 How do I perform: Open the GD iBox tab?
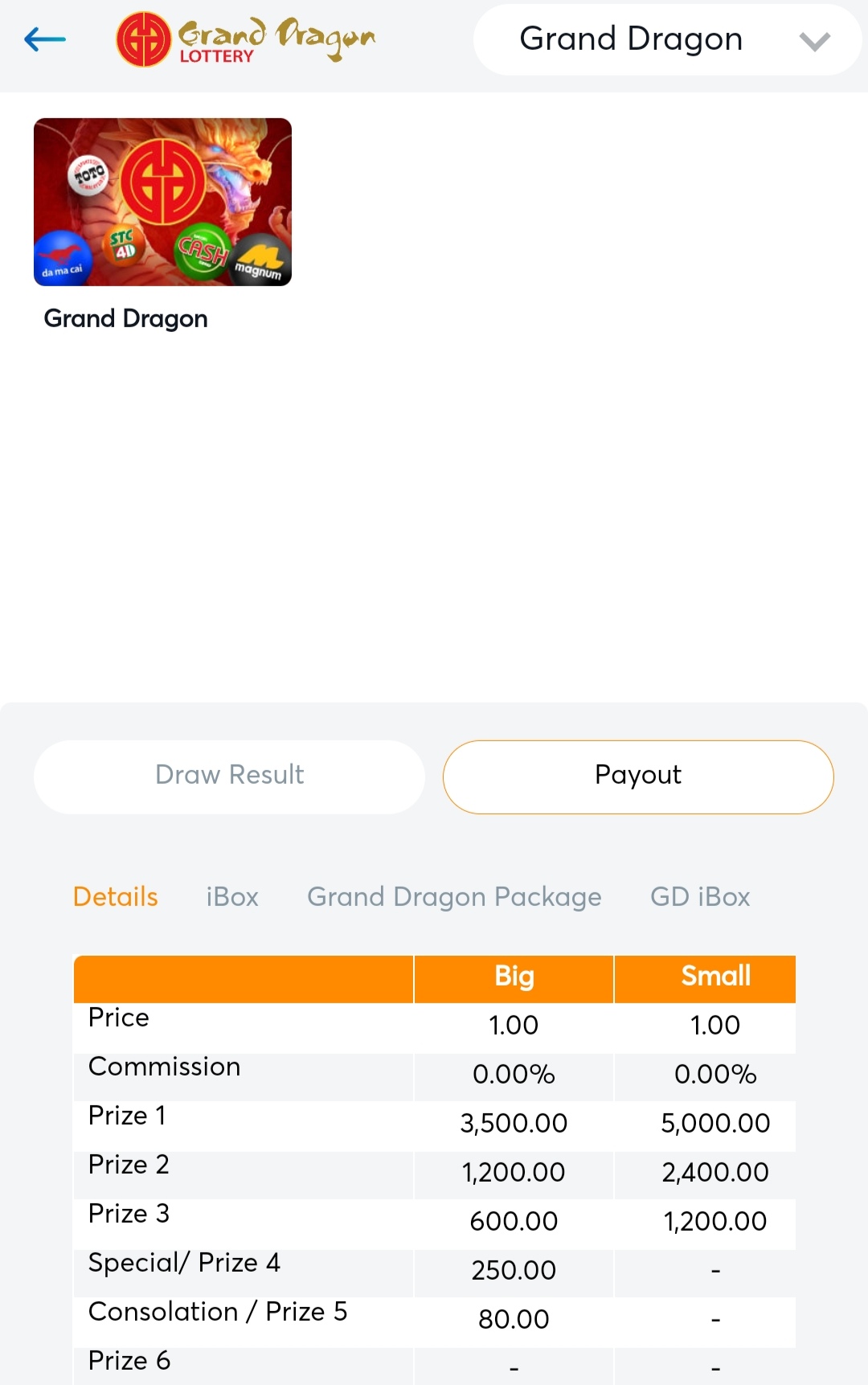700,896
